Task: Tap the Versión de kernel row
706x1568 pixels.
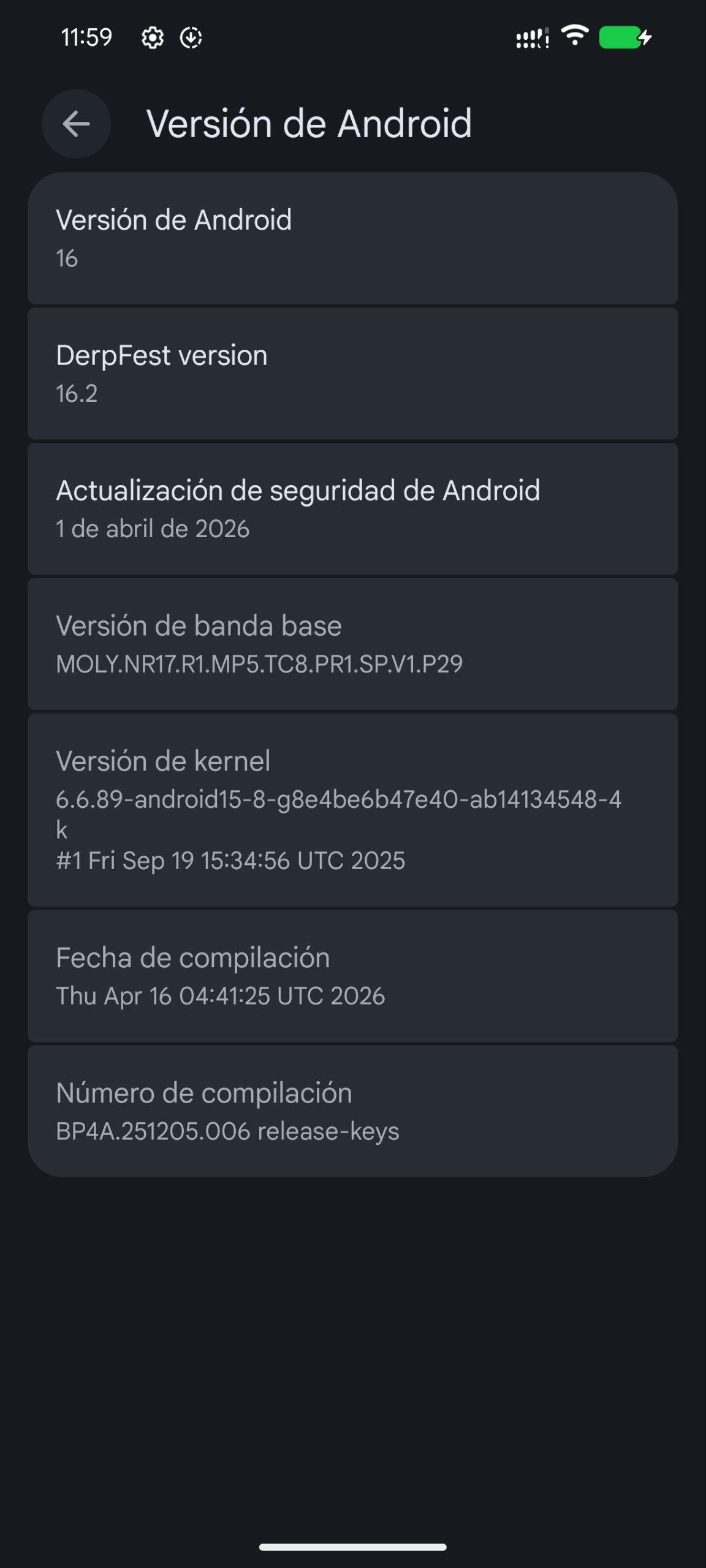Action: pos(352,810)
